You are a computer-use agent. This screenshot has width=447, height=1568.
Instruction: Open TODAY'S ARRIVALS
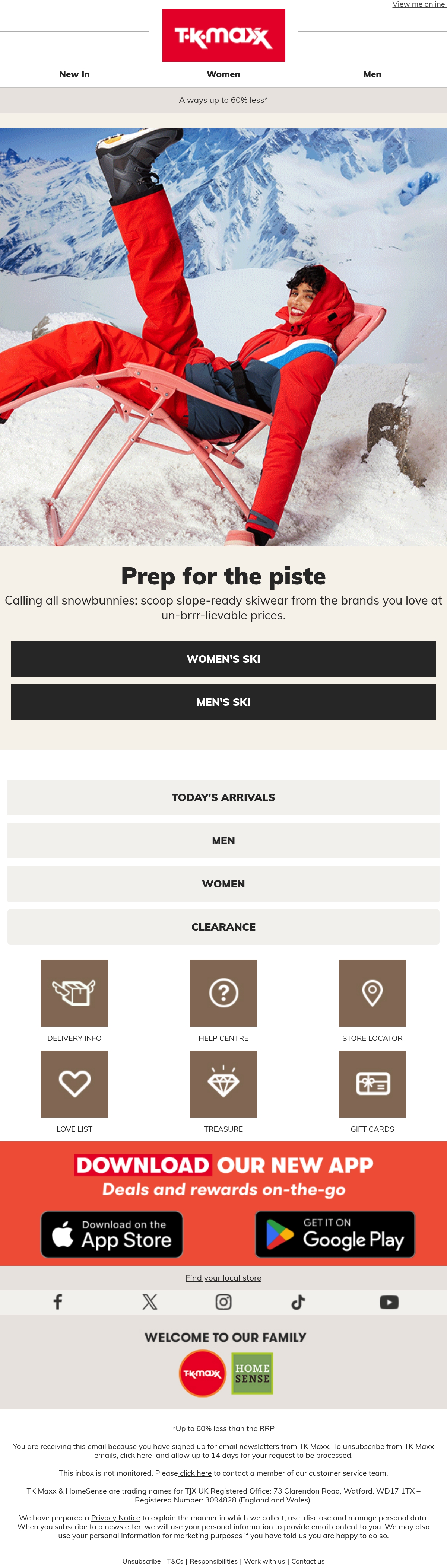click(x=223, y=797)
